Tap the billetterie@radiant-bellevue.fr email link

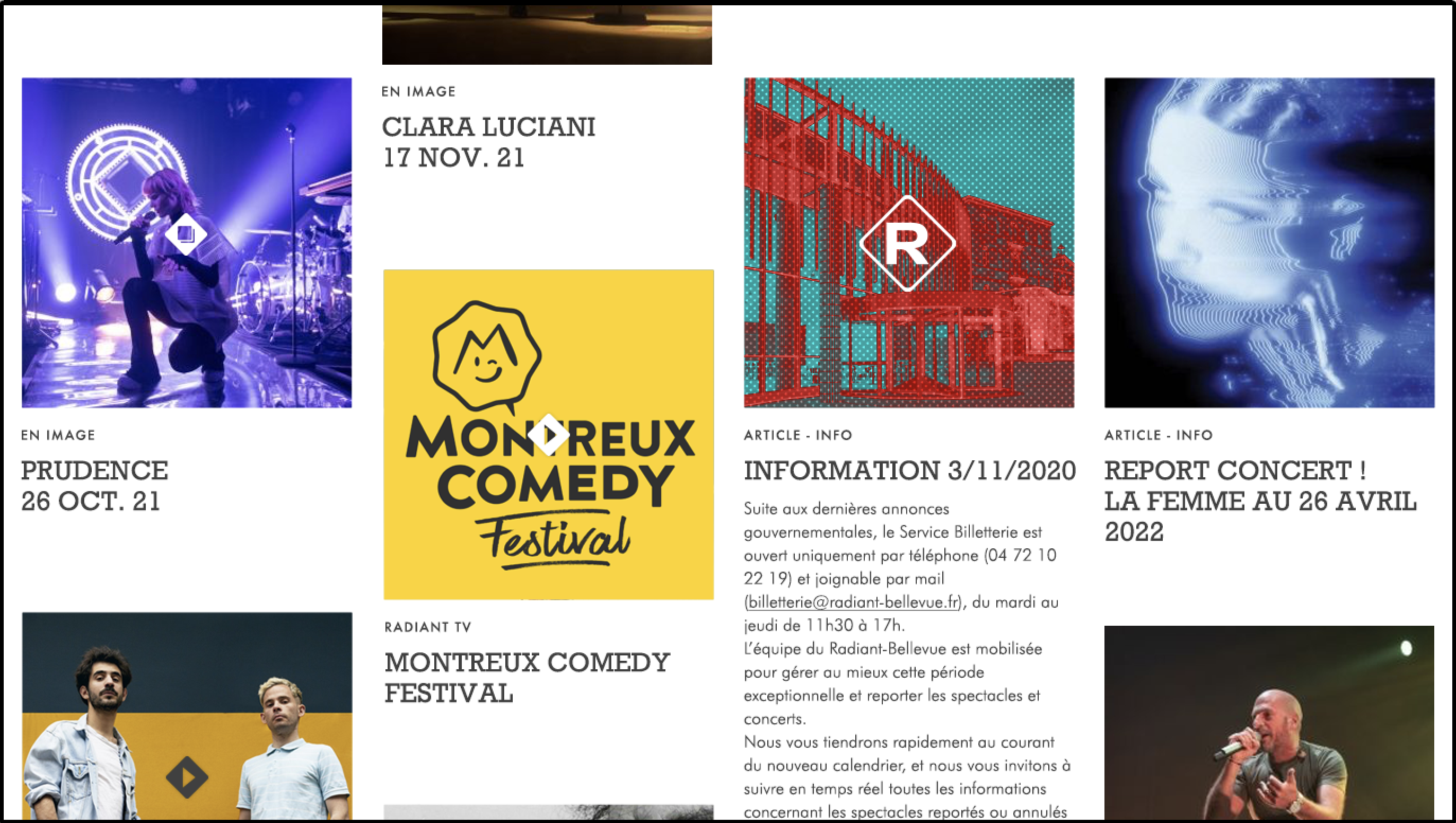click(853, 602)
